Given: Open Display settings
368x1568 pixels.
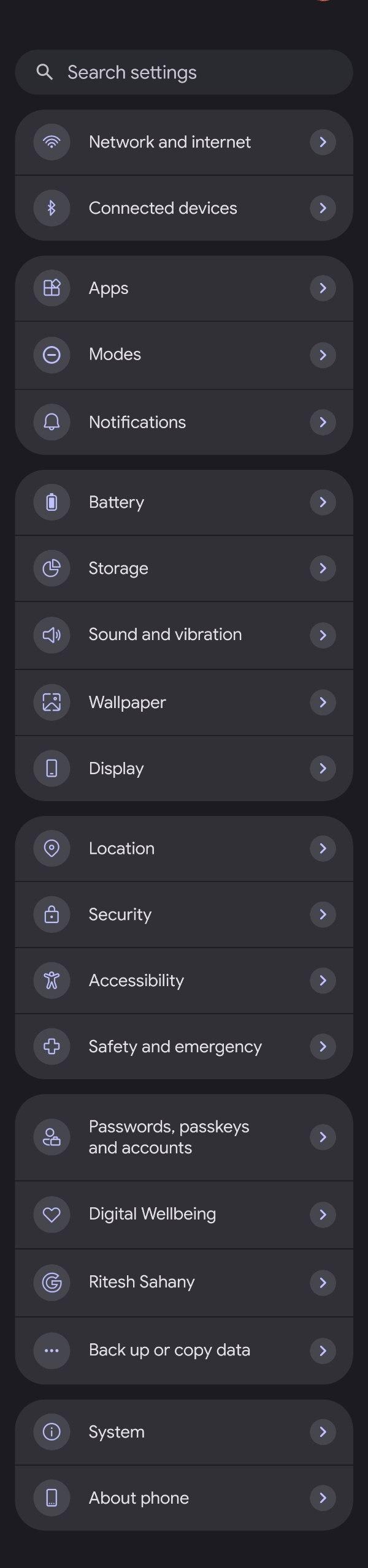Looking at the screenshot, I should [184, 768].
